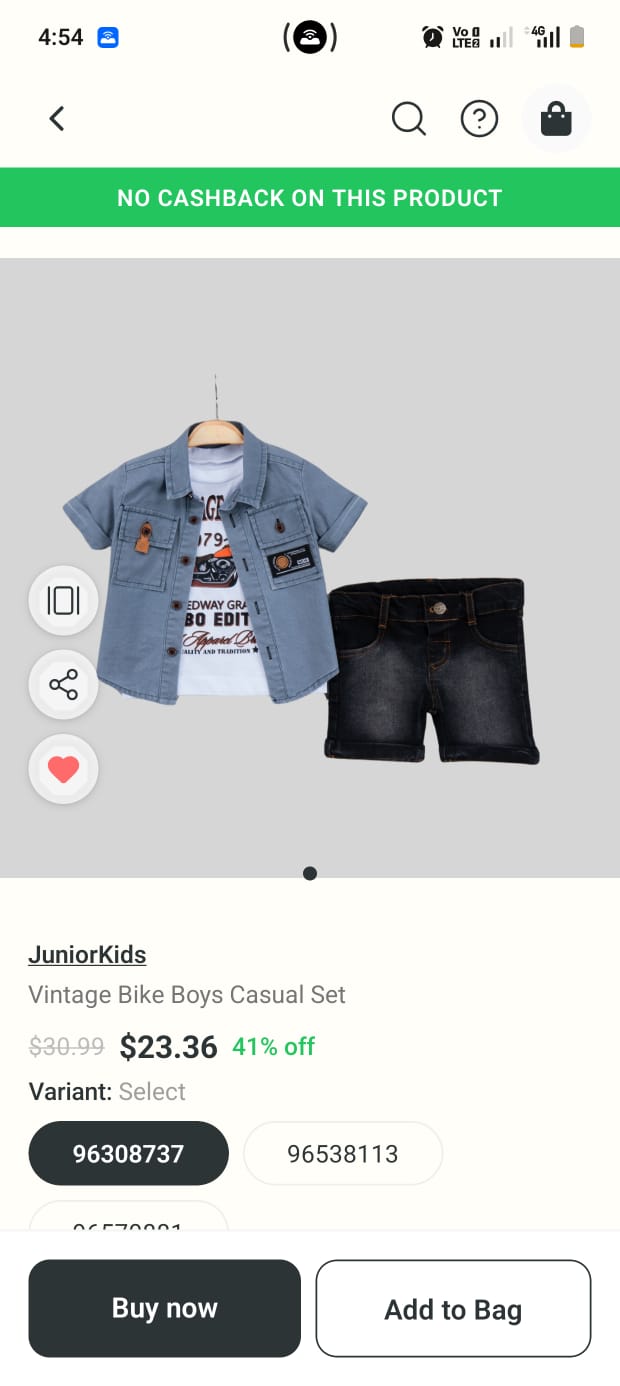Image resolution: width=620 pixels, height=1386 pixels.
Task: Open the JuniorKids brand link
Action: click(87, 955)
